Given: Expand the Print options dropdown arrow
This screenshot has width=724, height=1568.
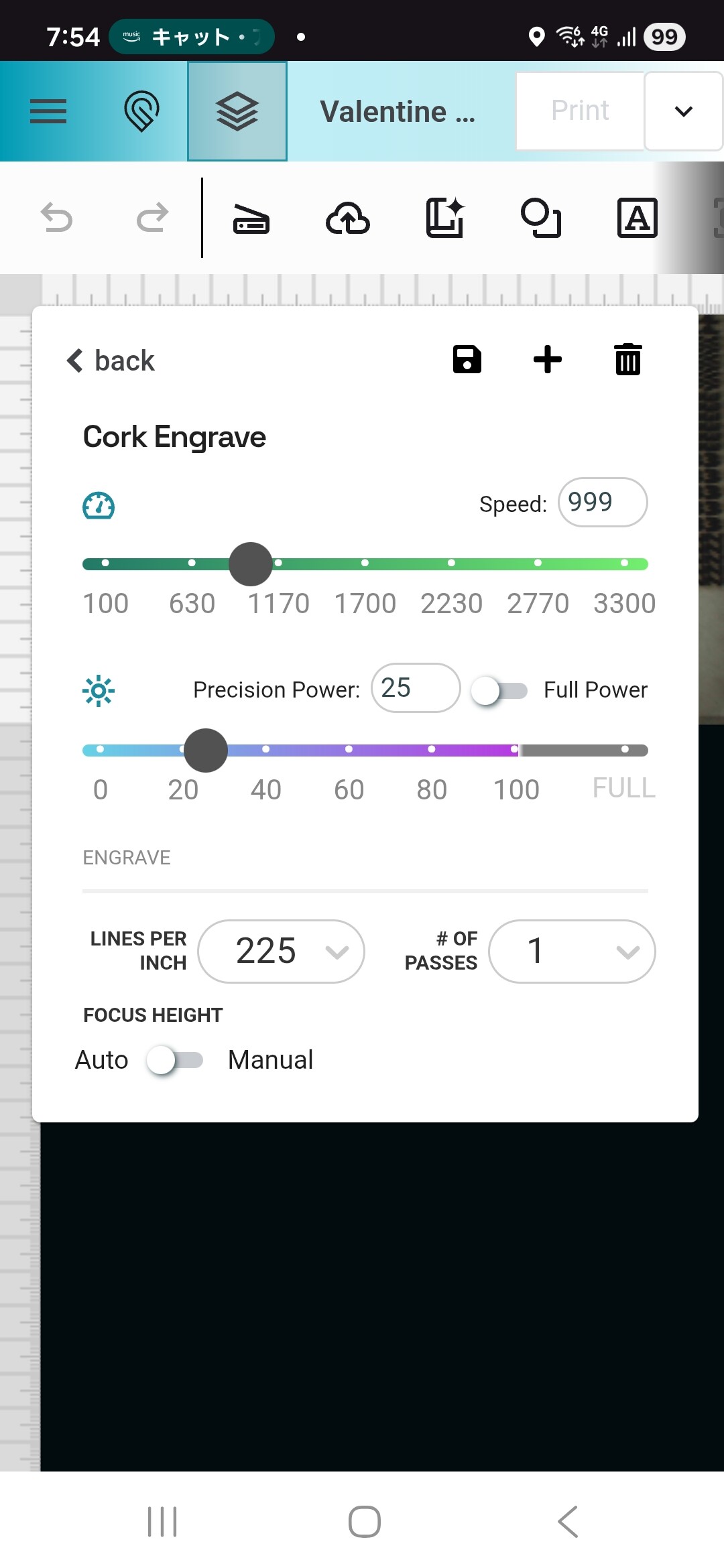Looking at the screenshot, I should [x=683, y=111].
